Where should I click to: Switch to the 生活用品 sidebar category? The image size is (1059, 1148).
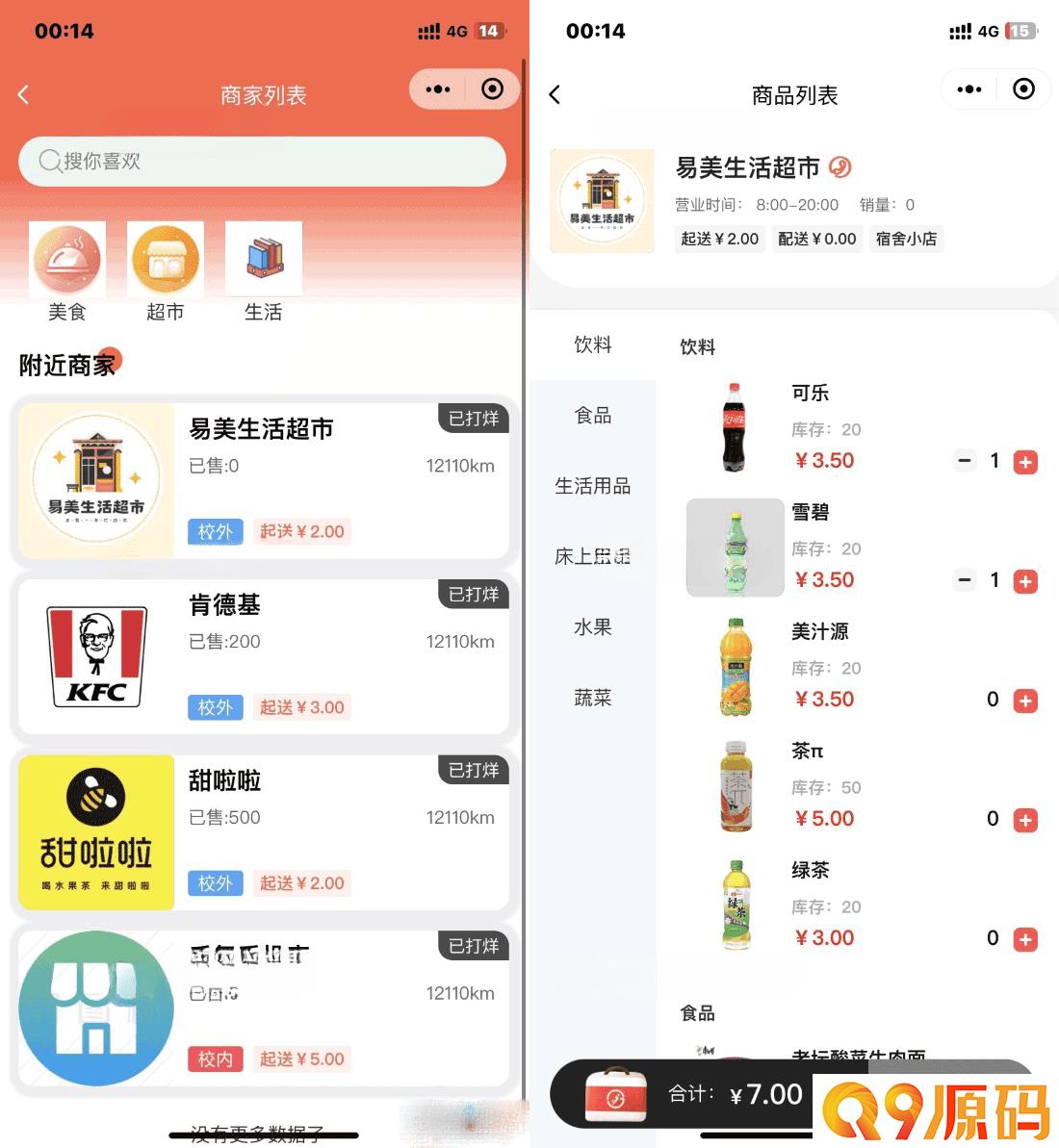tap(593, 486)
